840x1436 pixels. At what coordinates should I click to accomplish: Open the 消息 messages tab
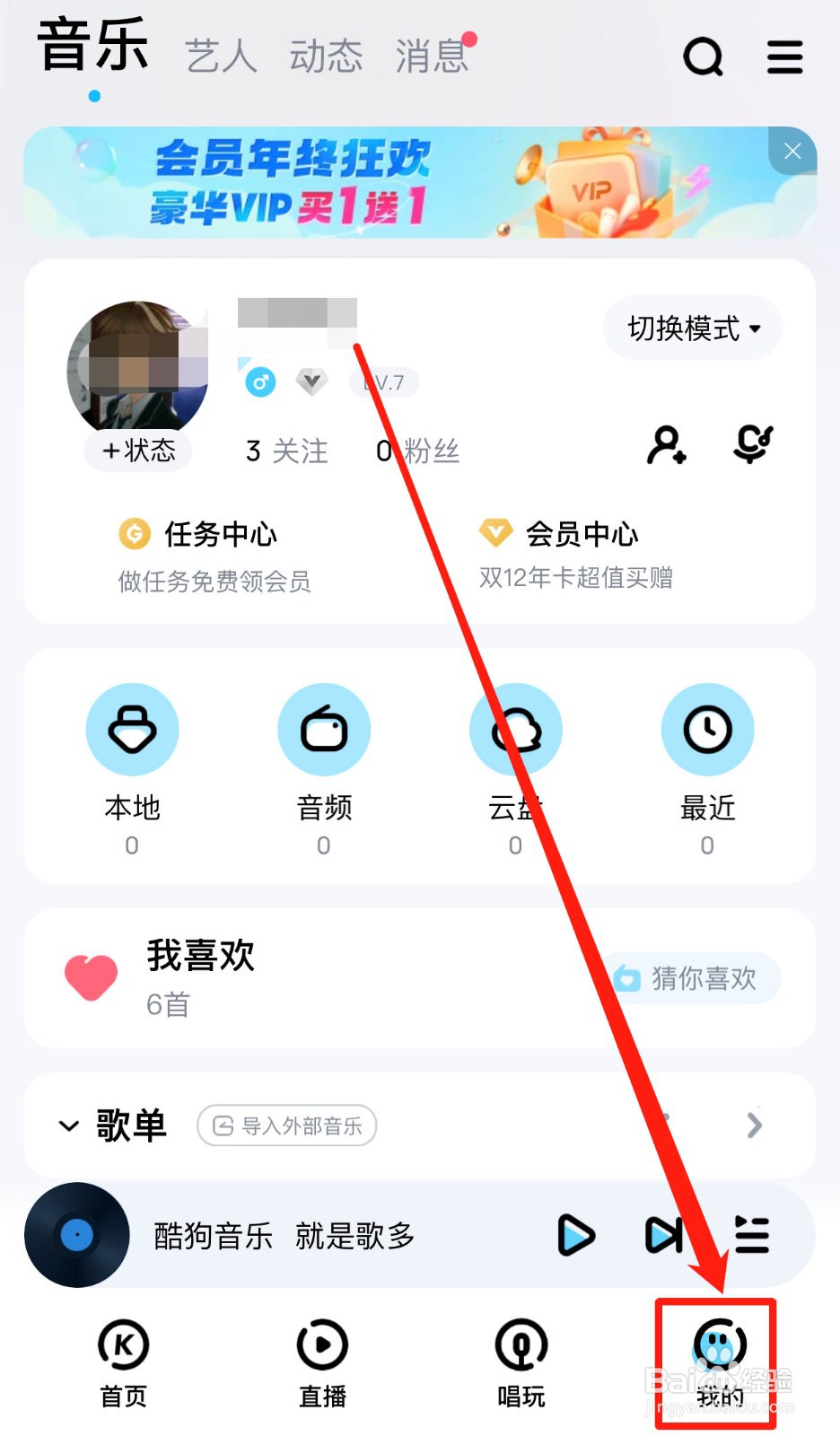tap(432, 57)
